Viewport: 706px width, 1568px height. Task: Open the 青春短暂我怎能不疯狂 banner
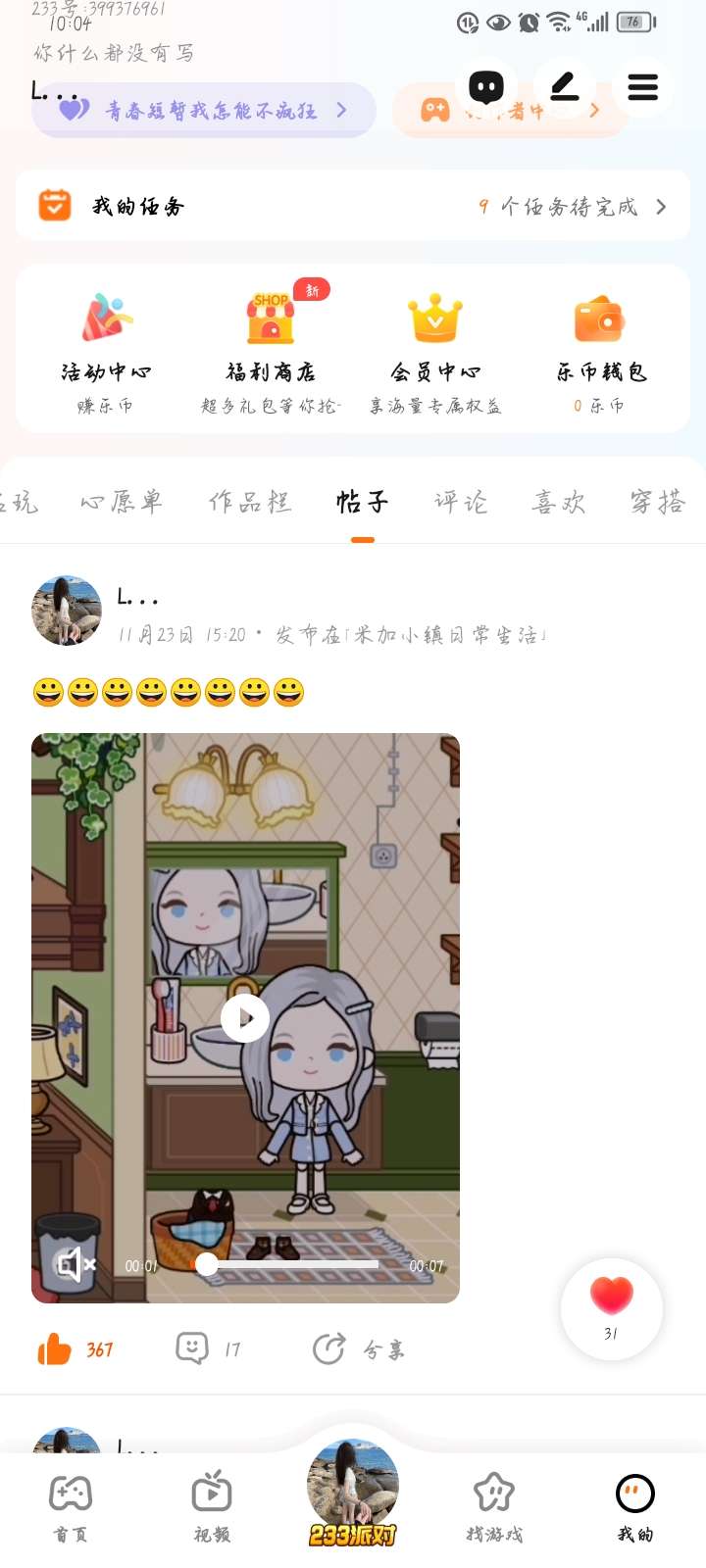(x=205, y=110)
